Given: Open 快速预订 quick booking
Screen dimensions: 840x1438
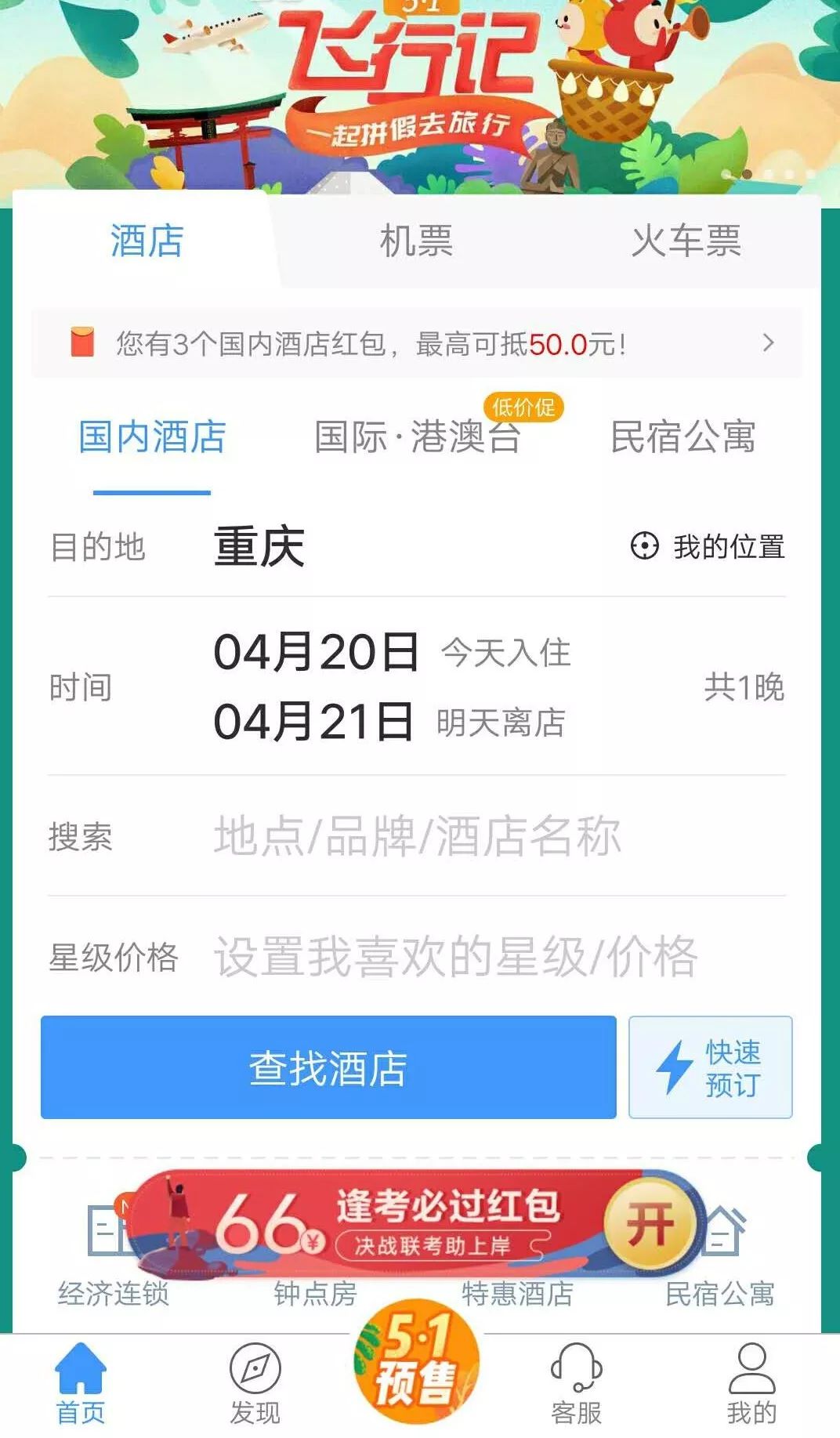Looking at the screenshot, I should (x=710, y=1067).
